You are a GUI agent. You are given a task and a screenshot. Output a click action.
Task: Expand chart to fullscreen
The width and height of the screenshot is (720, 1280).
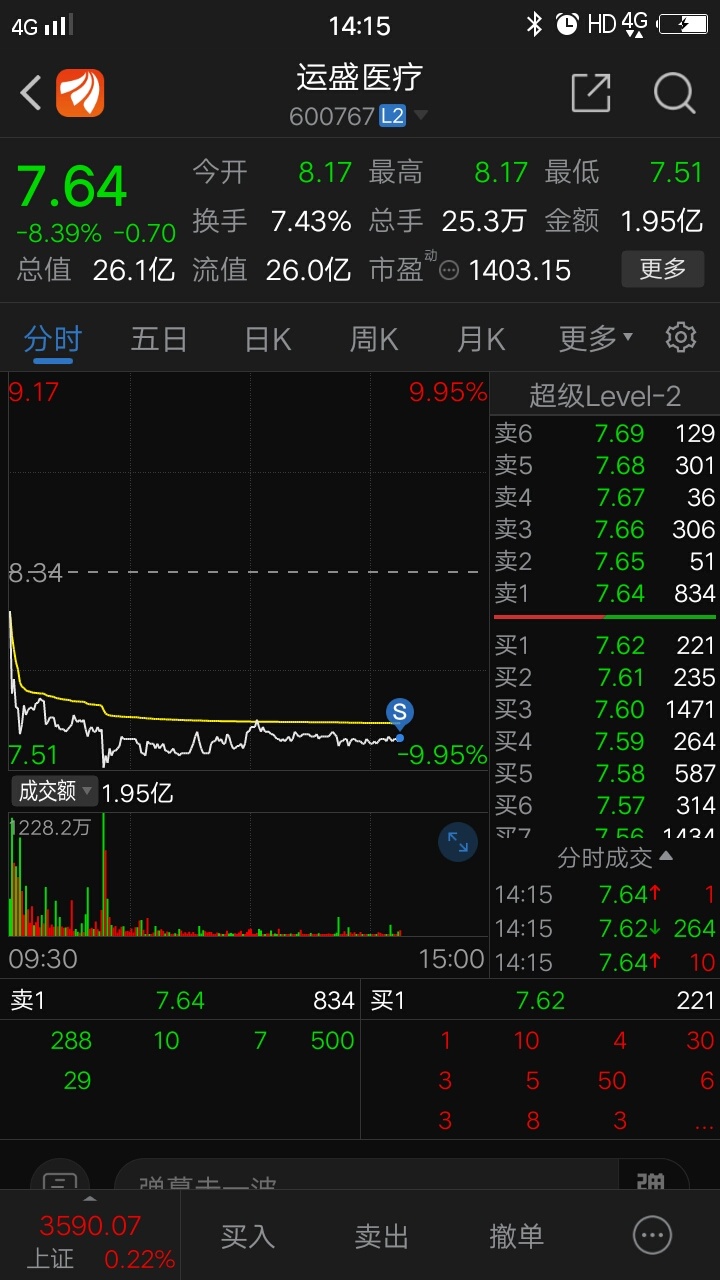[458, 842]
